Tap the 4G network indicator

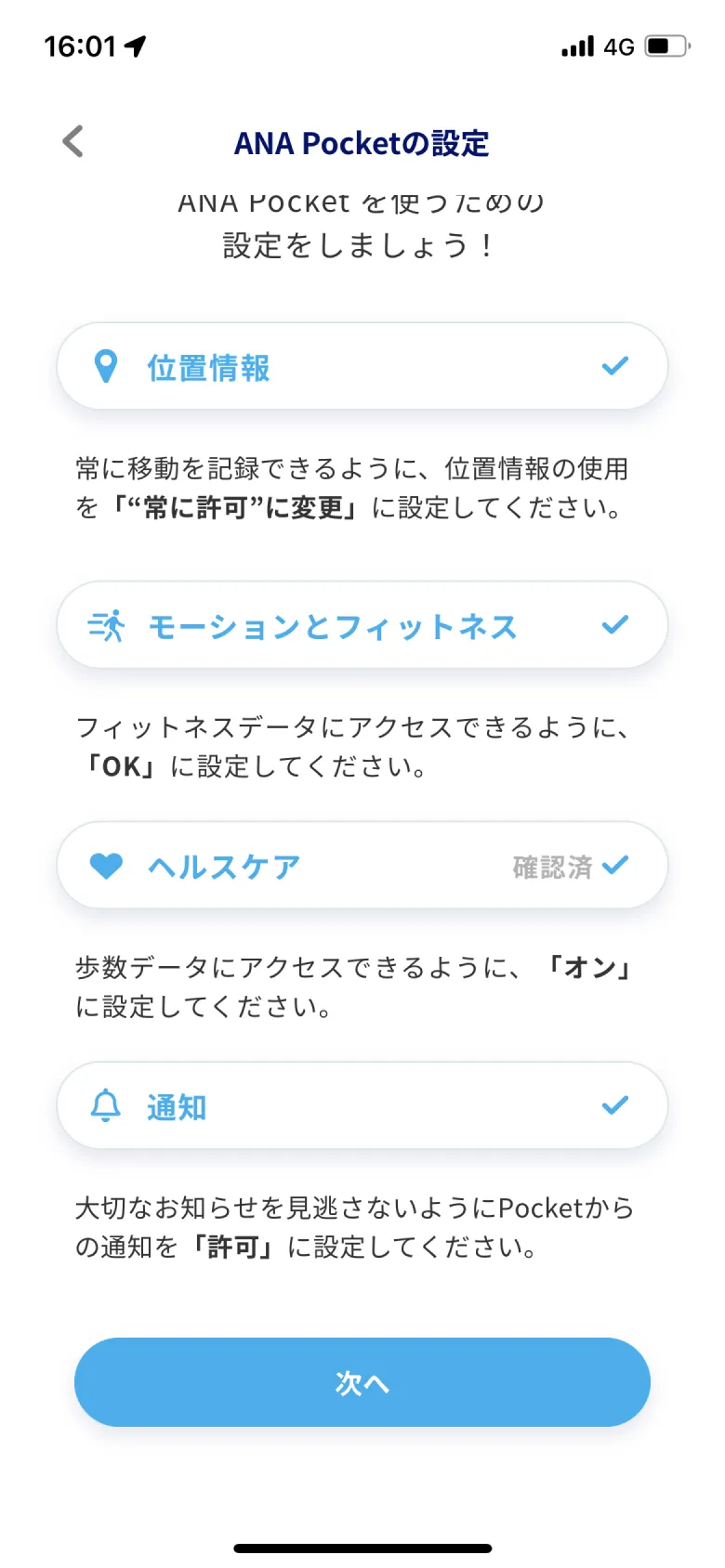620,46
